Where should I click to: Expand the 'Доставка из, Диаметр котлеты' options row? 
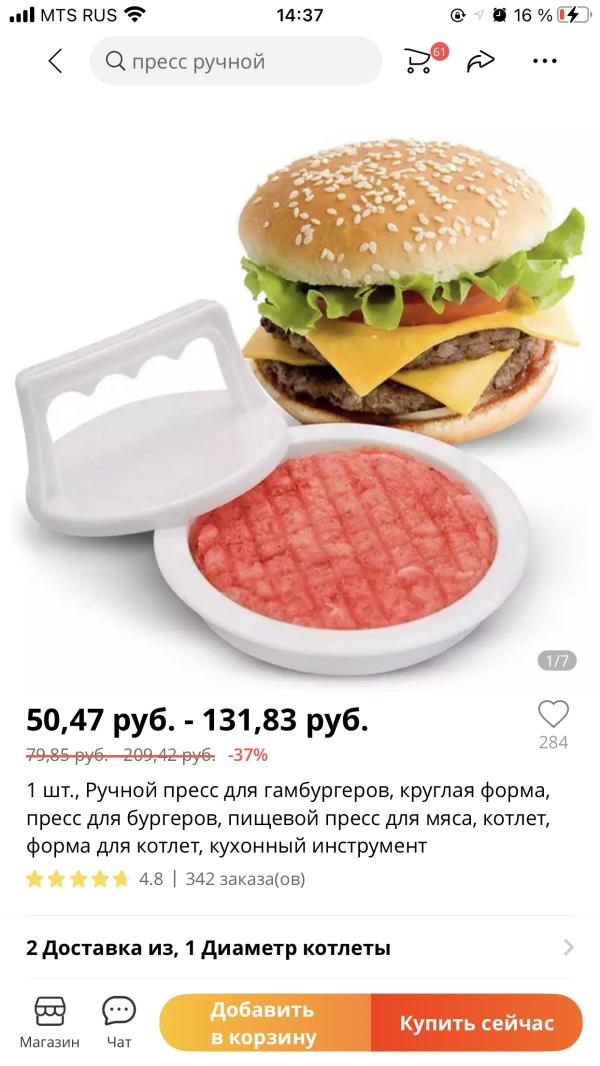tap(300, 948)
